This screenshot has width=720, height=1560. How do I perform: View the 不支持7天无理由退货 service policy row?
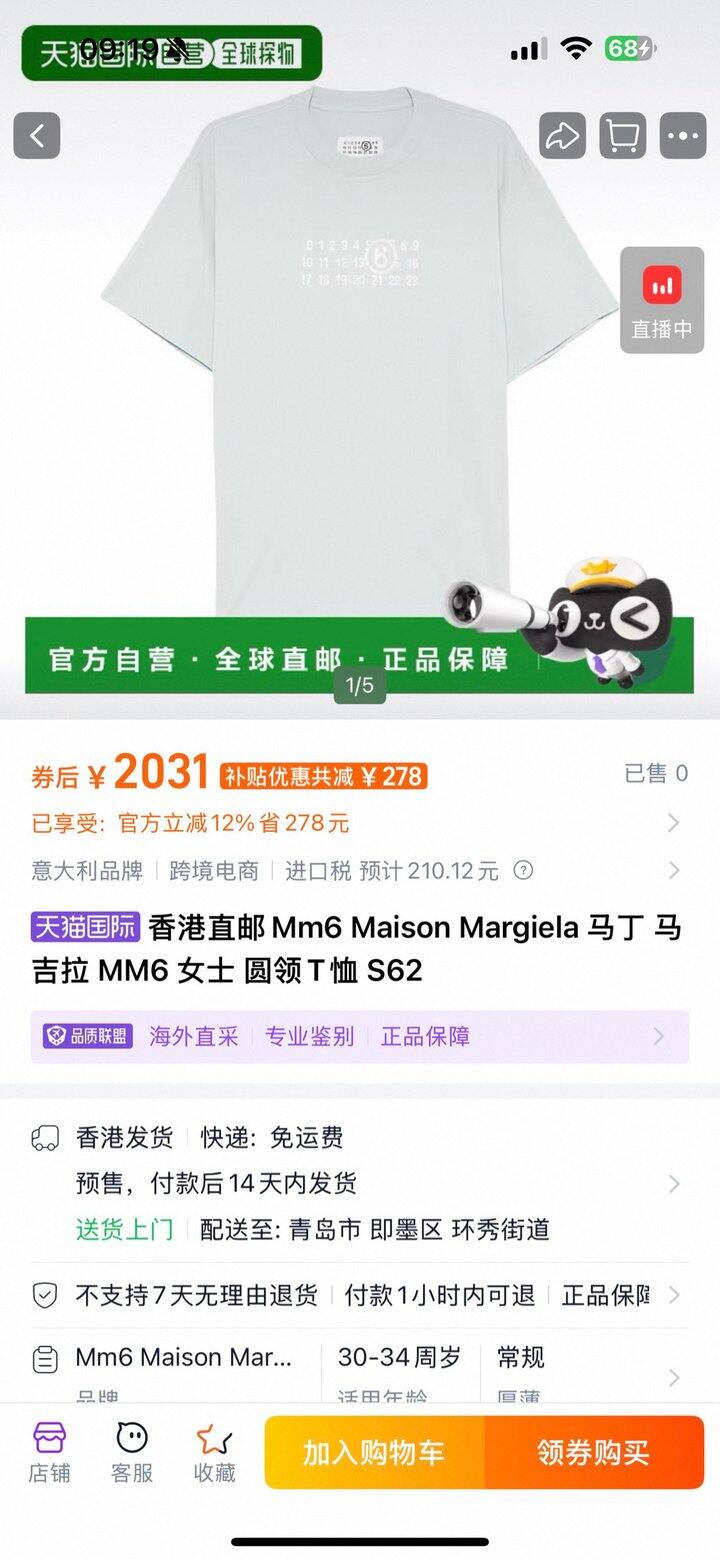[358, 1296]
